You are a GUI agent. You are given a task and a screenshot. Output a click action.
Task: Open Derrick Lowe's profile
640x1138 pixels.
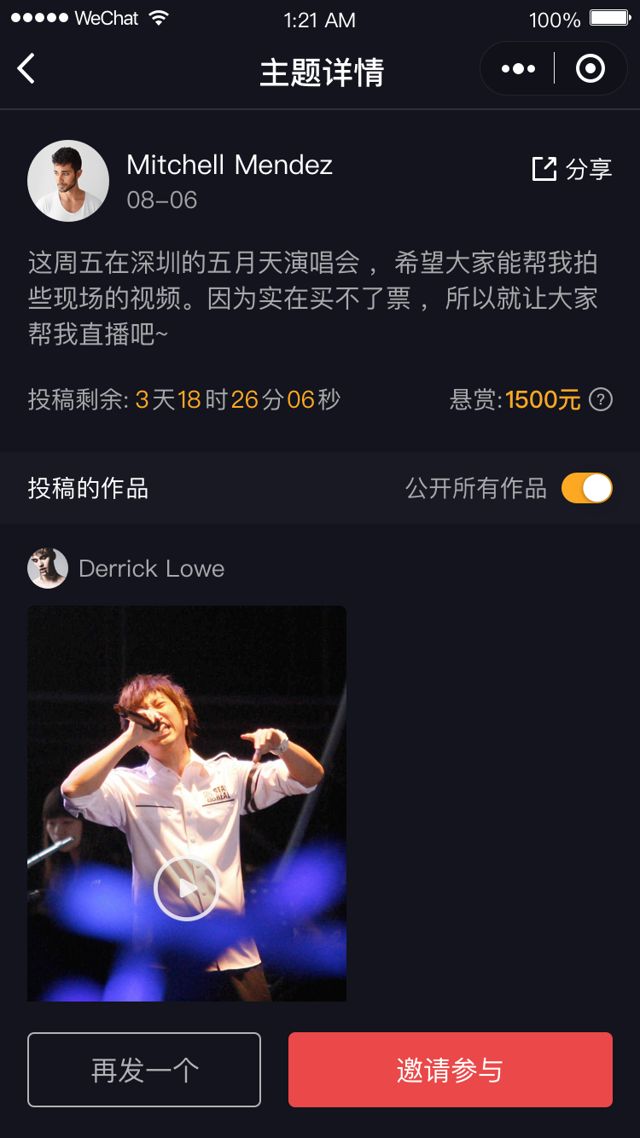[48, 568]
